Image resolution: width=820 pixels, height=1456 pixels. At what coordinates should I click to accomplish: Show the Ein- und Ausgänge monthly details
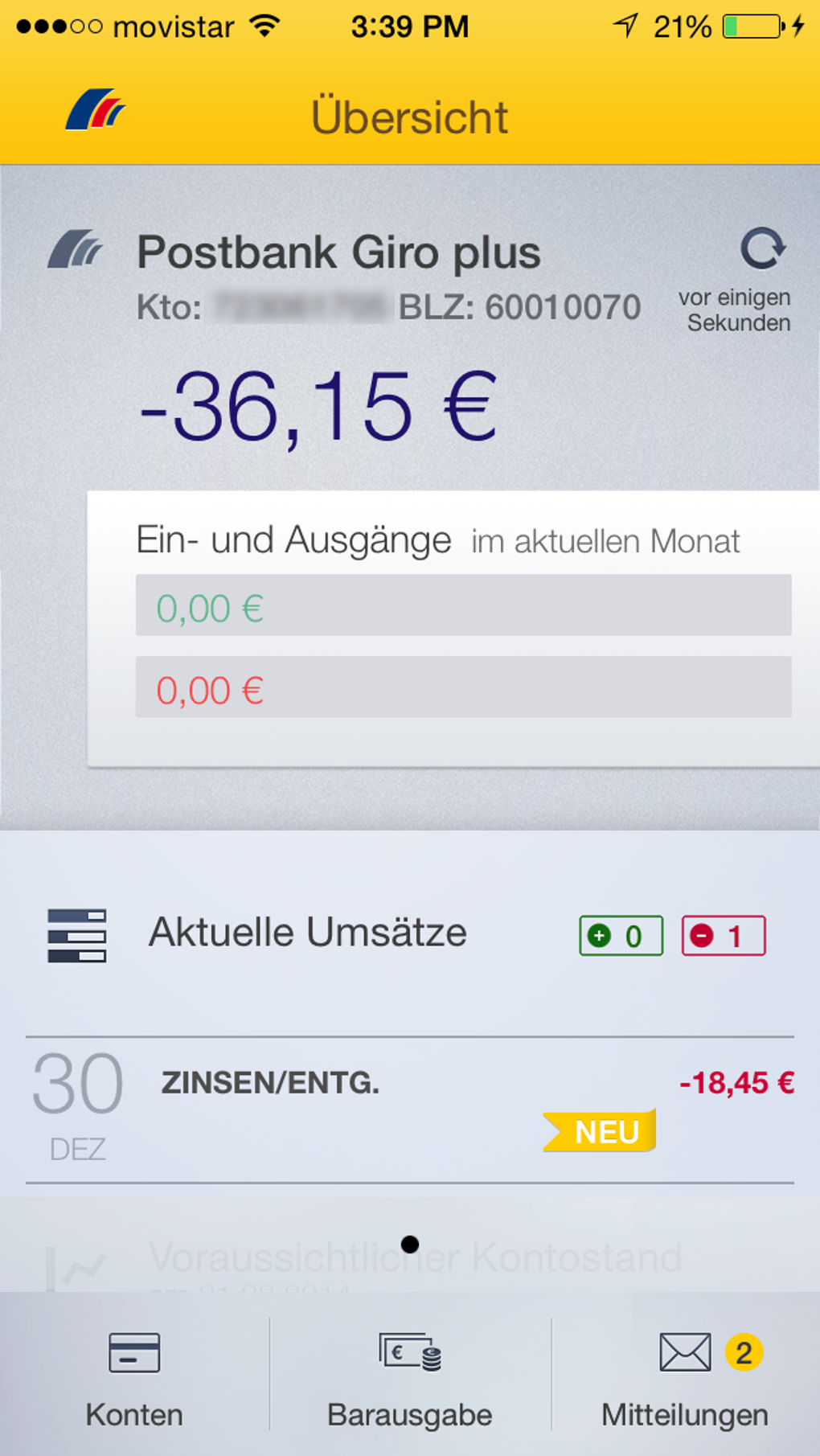454,627
